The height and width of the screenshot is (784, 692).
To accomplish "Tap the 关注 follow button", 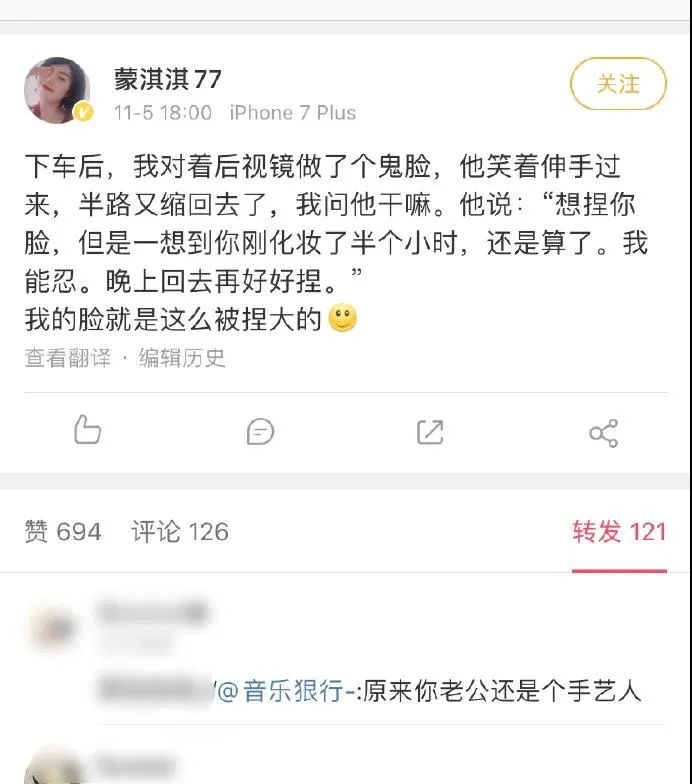I will pyautogui.click(x=618, y=84).
